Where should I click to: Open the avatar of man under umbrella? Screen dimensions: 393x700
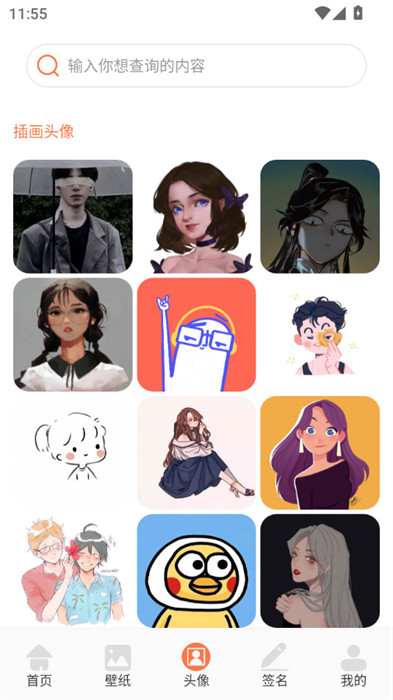[x=73, y=217]
